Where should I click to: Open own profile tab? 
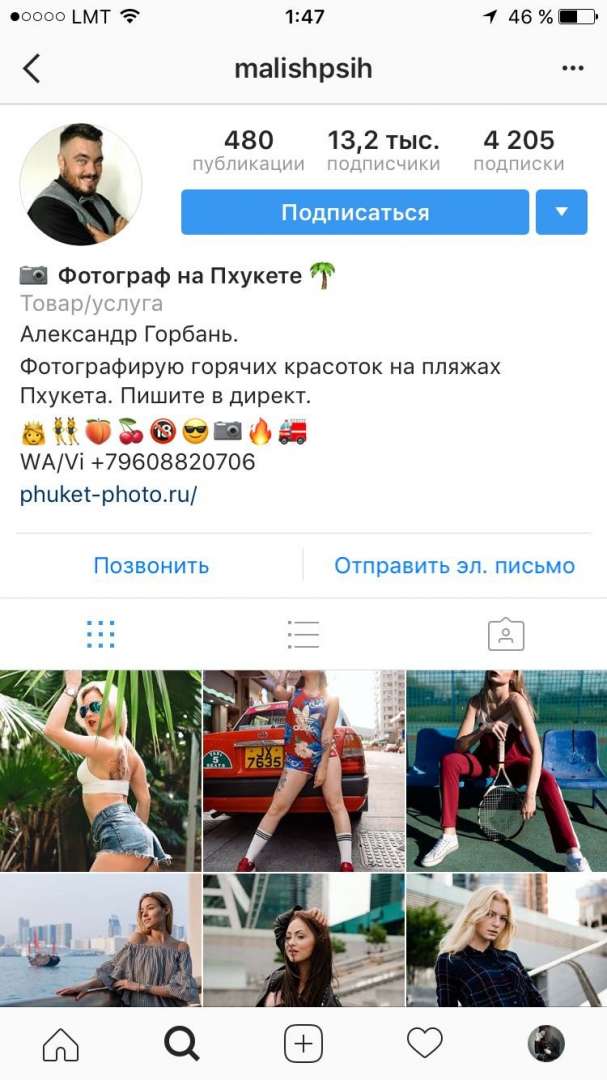point(546,1045)
